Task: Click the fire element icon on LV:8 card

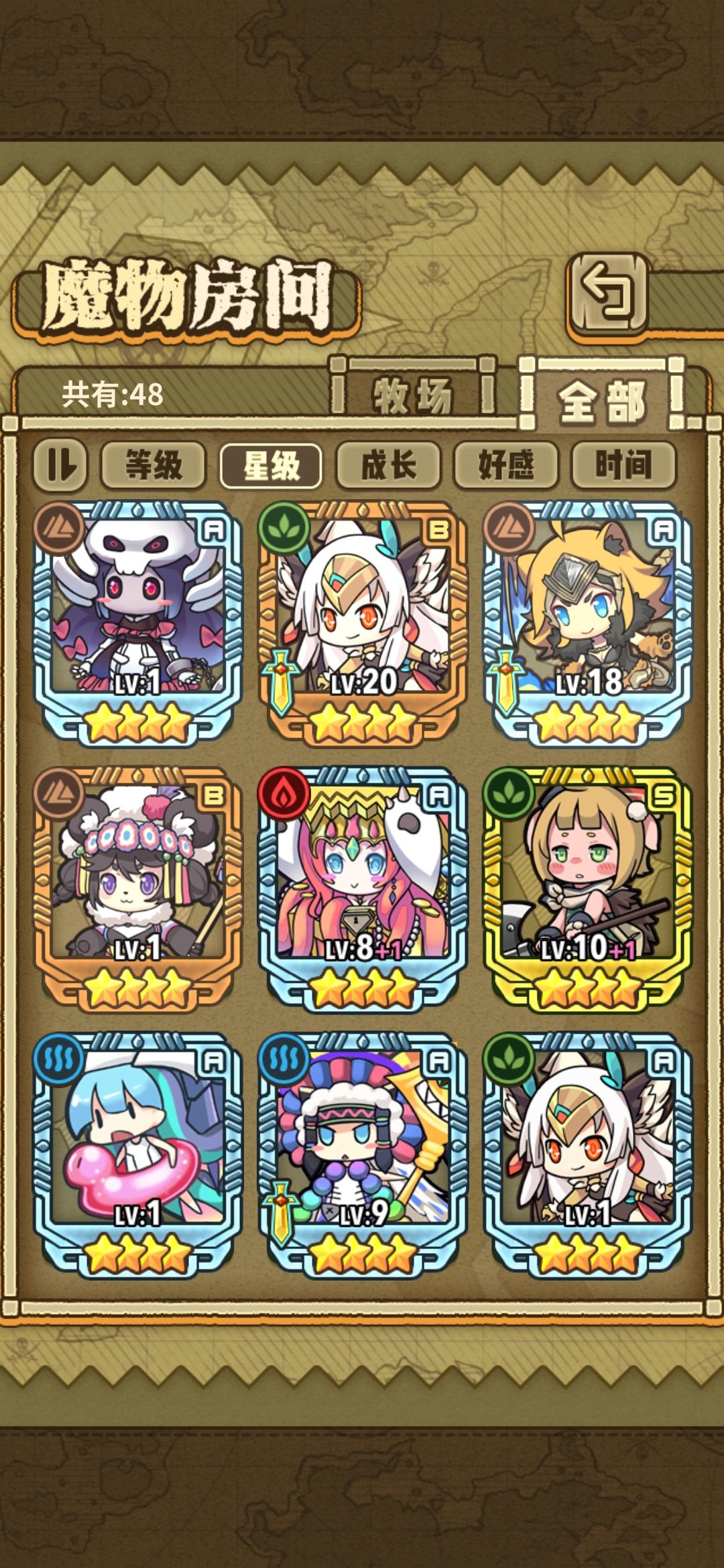Action: click(x=284, y=797)
